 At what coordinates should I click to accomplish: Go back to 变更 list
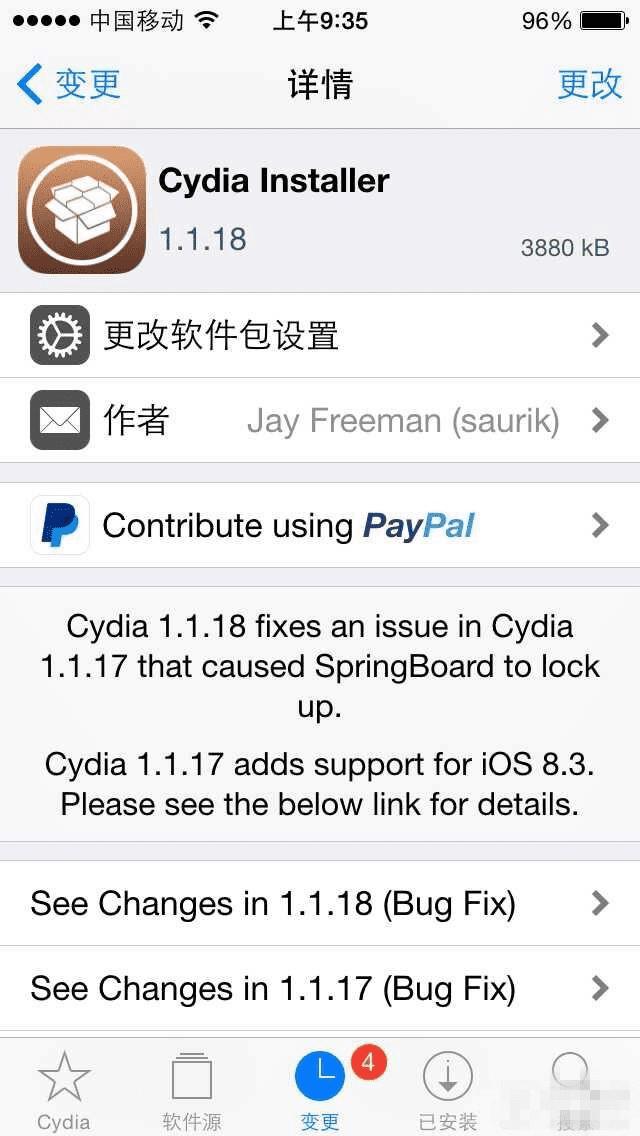coord(70,84)
